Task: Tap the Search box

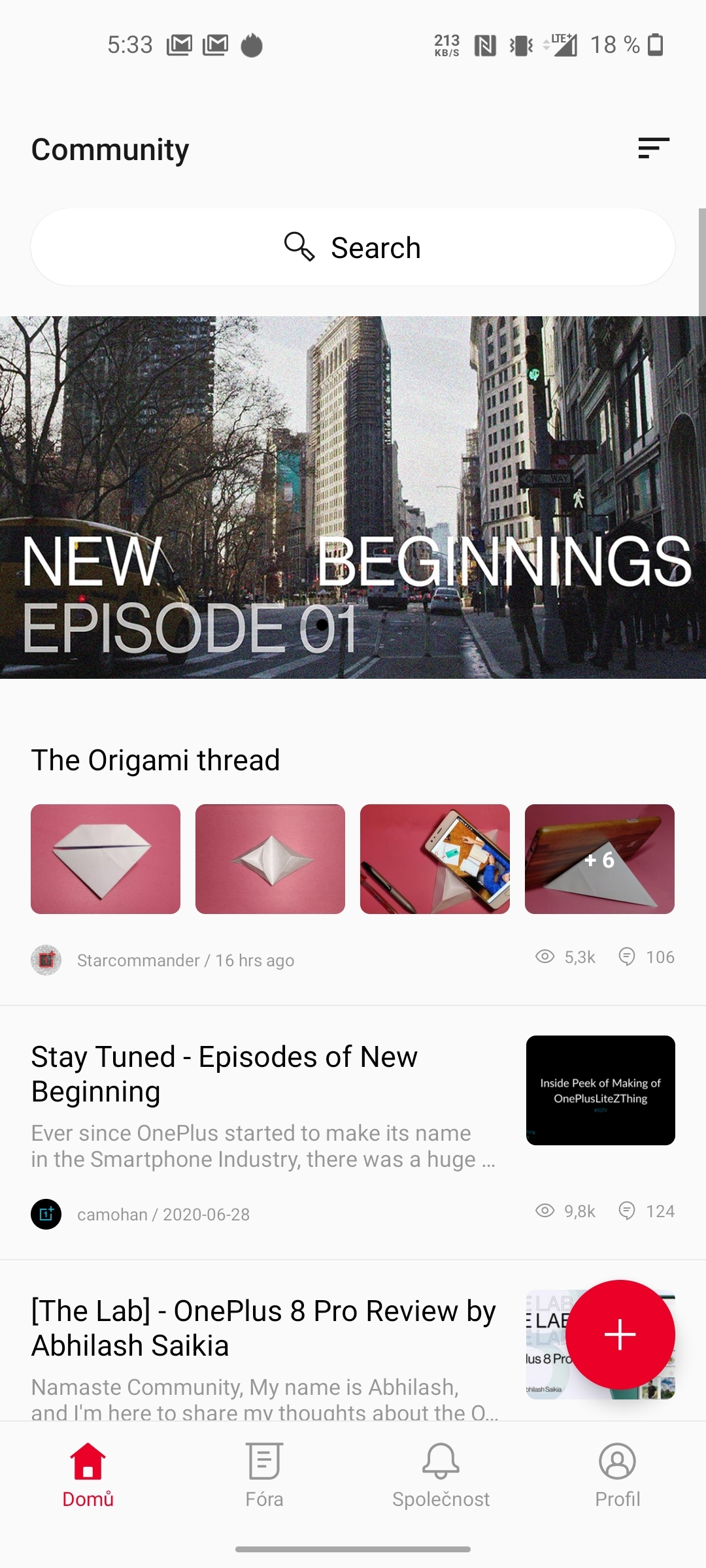Action: [x=353, y=248]
